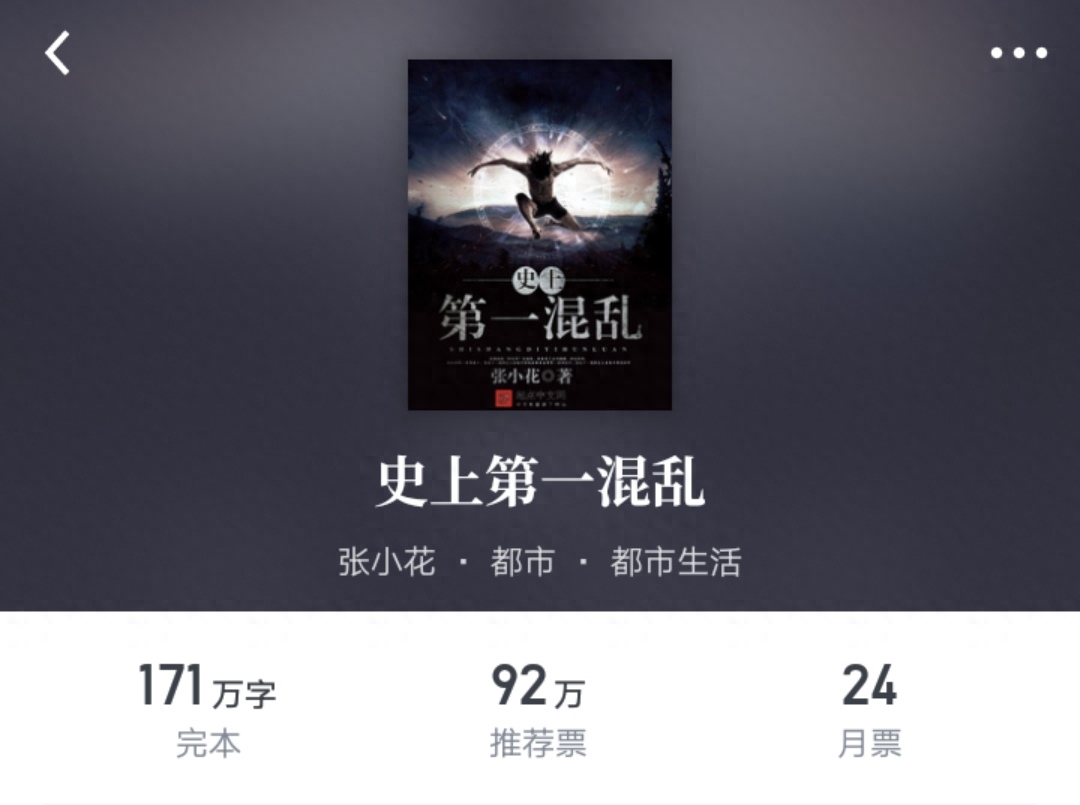
Task: Go back using the top-left arrow
Action: (x=58, y=53)
